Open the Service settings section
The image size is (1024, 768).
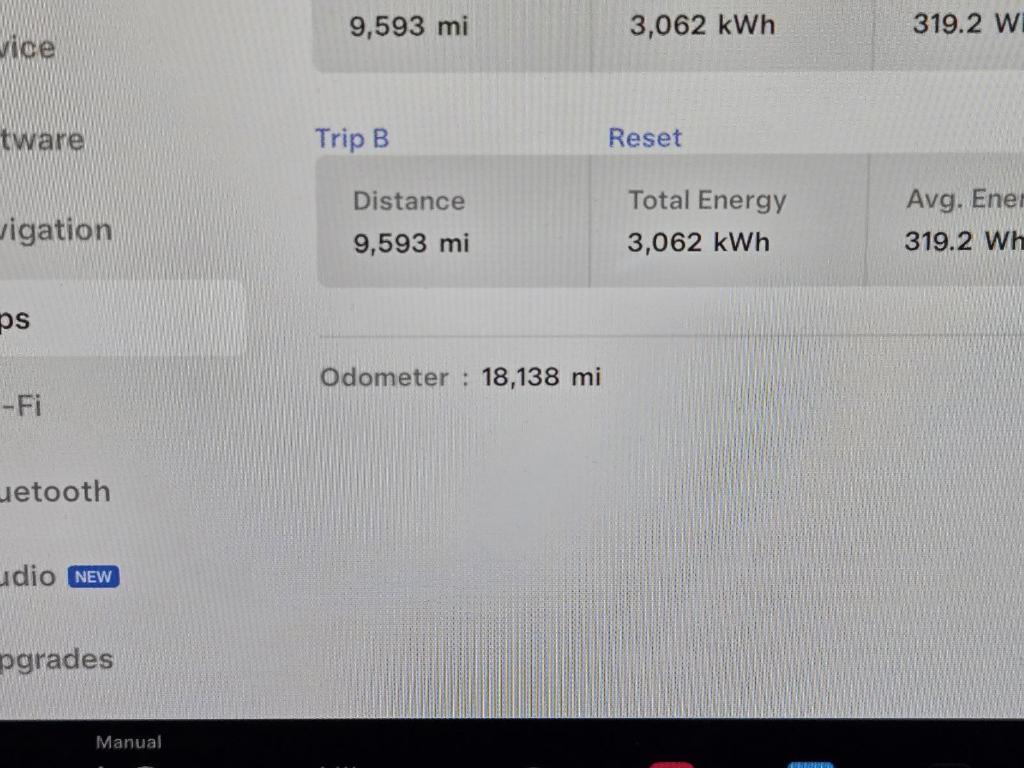tap(28, 48)
